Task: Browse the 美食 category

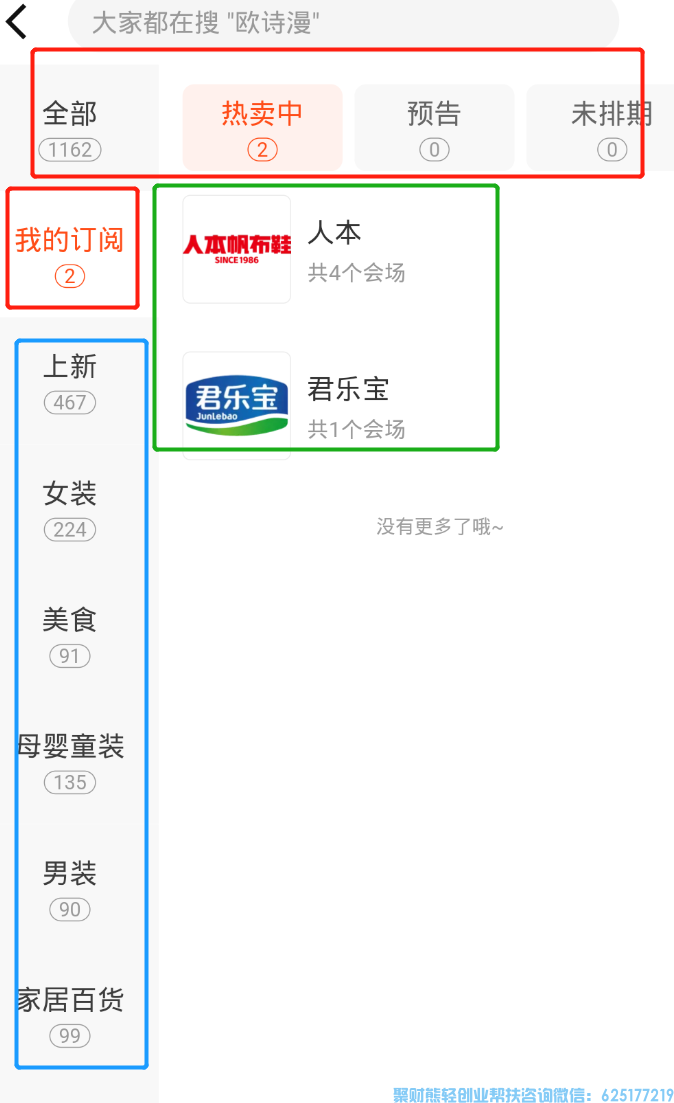Action: point(70,634)
